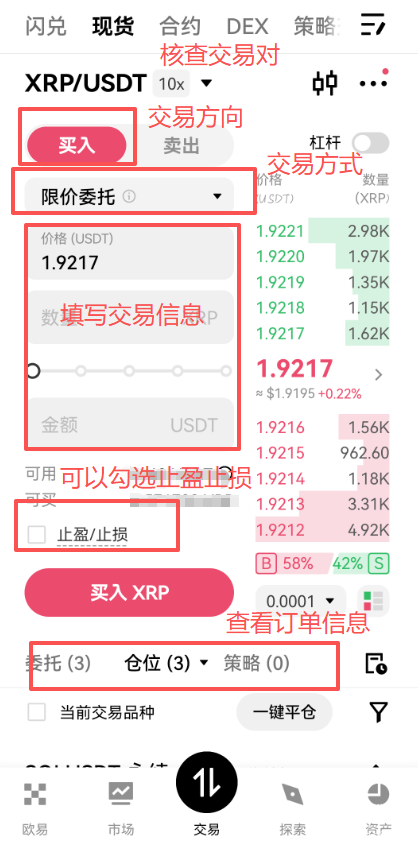Open the 0.0001 depth precision dropdown
Image resolution: width=418 pixels, height=853 pixels.
(300, 601)
